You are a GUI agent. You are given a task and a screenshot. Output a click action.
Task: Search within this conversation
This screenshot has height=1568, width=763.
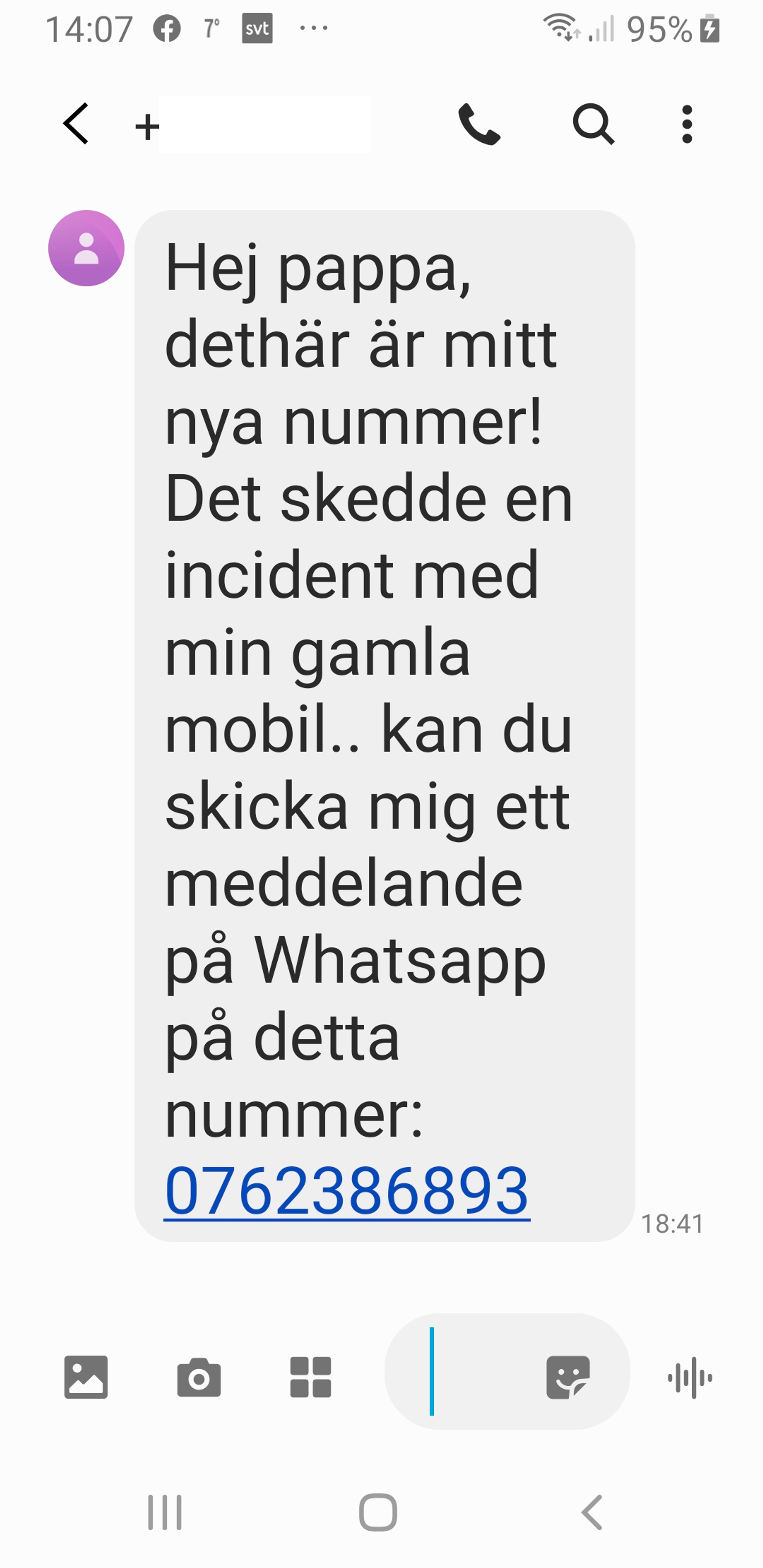(x=592, y=124)
